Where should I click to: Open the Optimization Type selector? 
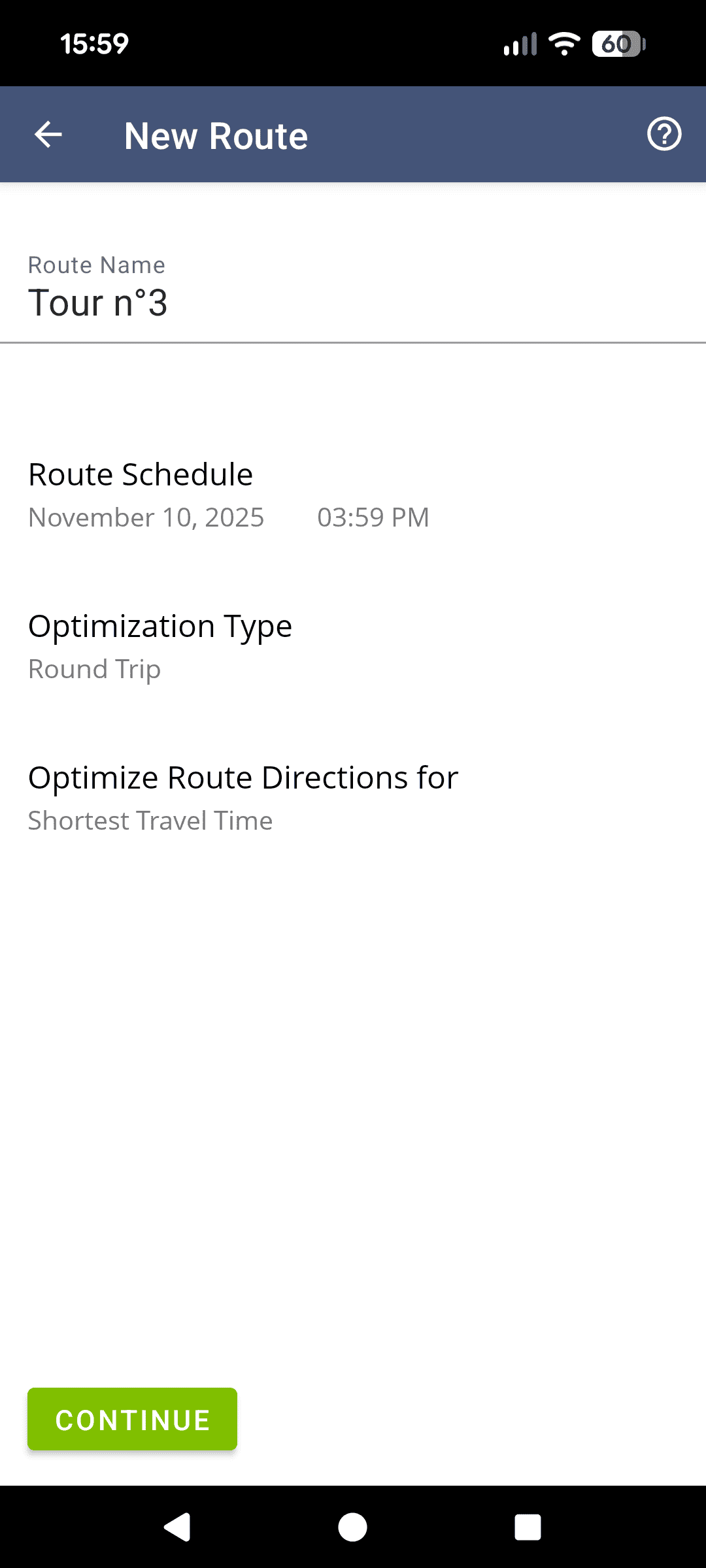(x=160, y=626)
